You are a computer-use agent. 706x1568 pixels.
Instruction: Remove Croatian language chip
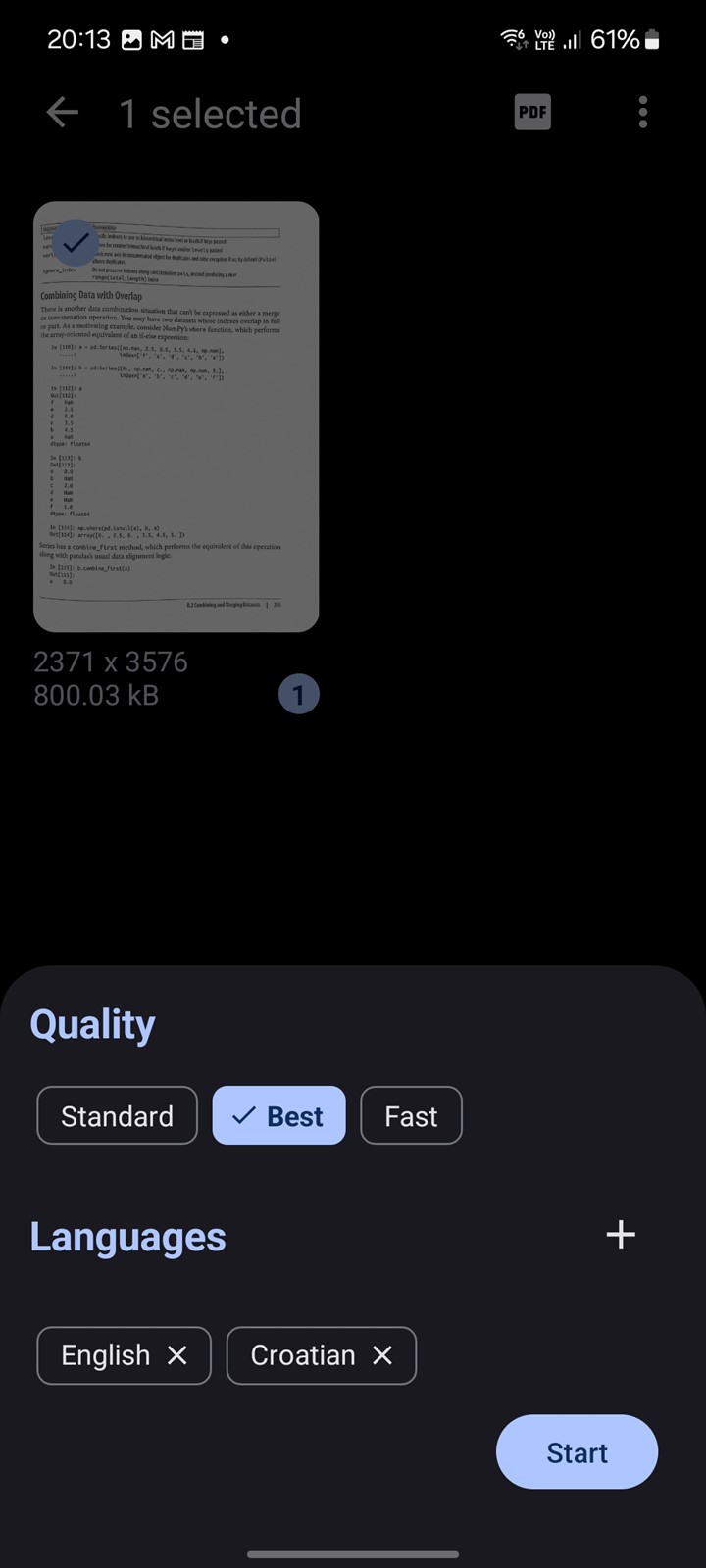pos(382,1355)
